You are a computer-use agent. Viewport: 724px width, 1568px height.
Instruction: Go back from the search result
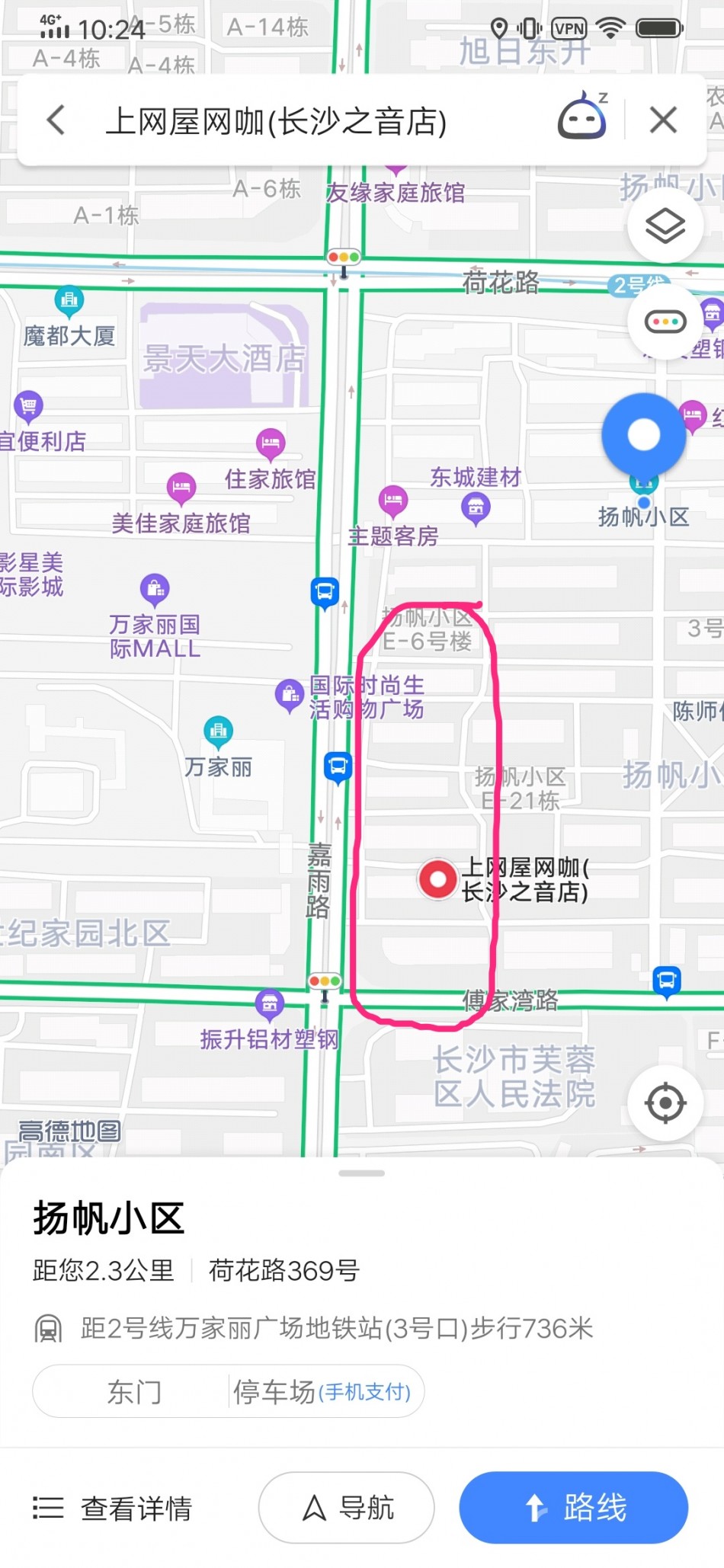tap(56, 120)
